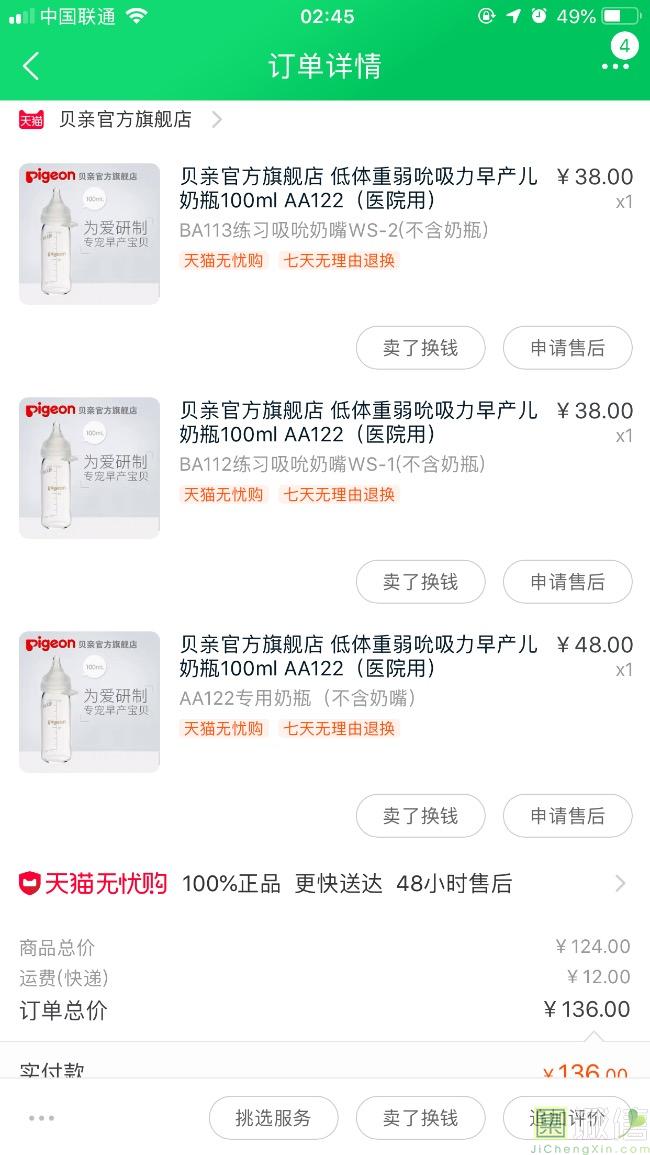Screen dimensions: 650x1155
Task: Request 申请售后 for the BA113 WS-2 item
Action: click(567, 348)
